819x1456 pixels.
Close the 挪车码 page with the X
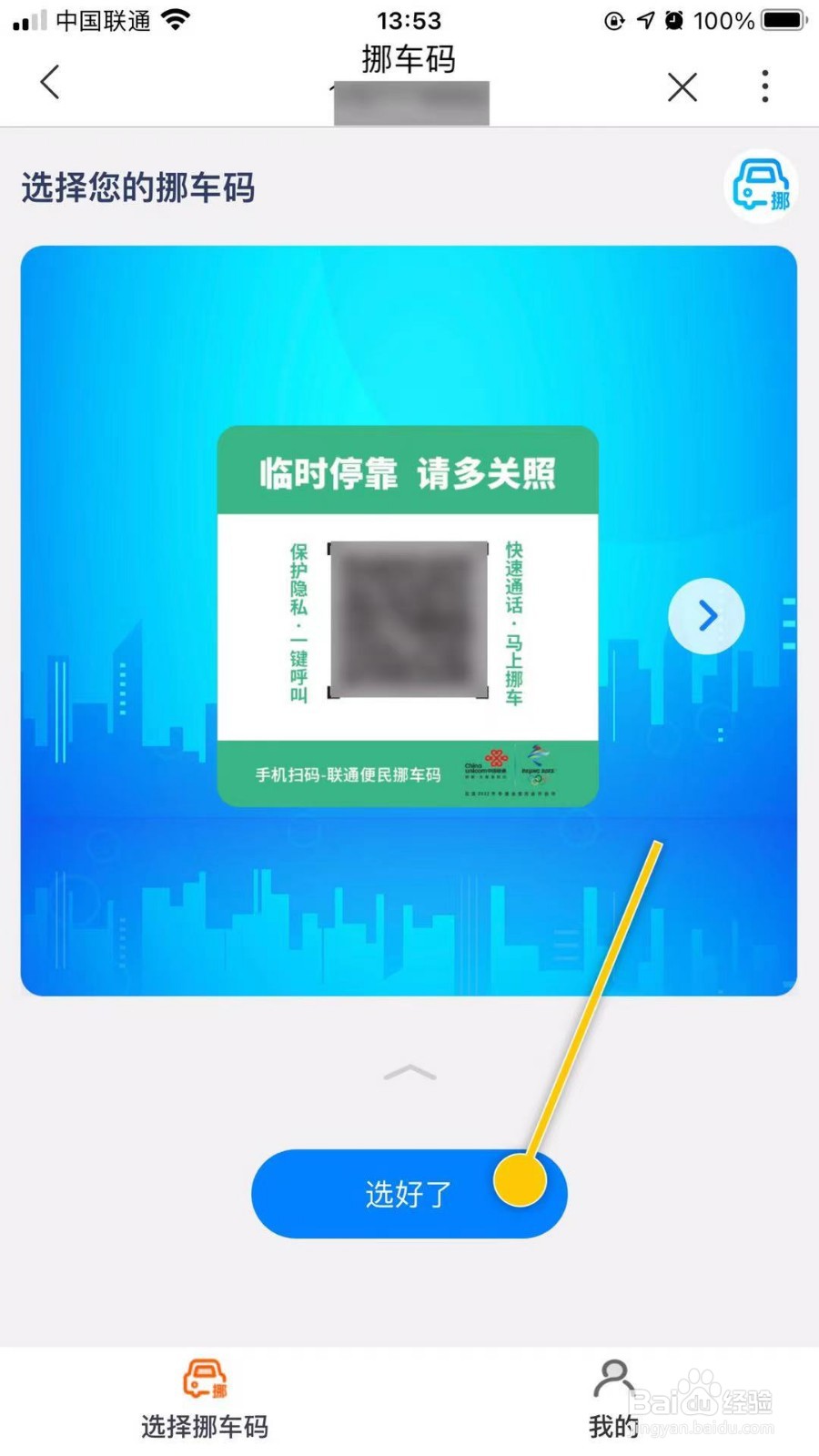(x=682, y=87)
